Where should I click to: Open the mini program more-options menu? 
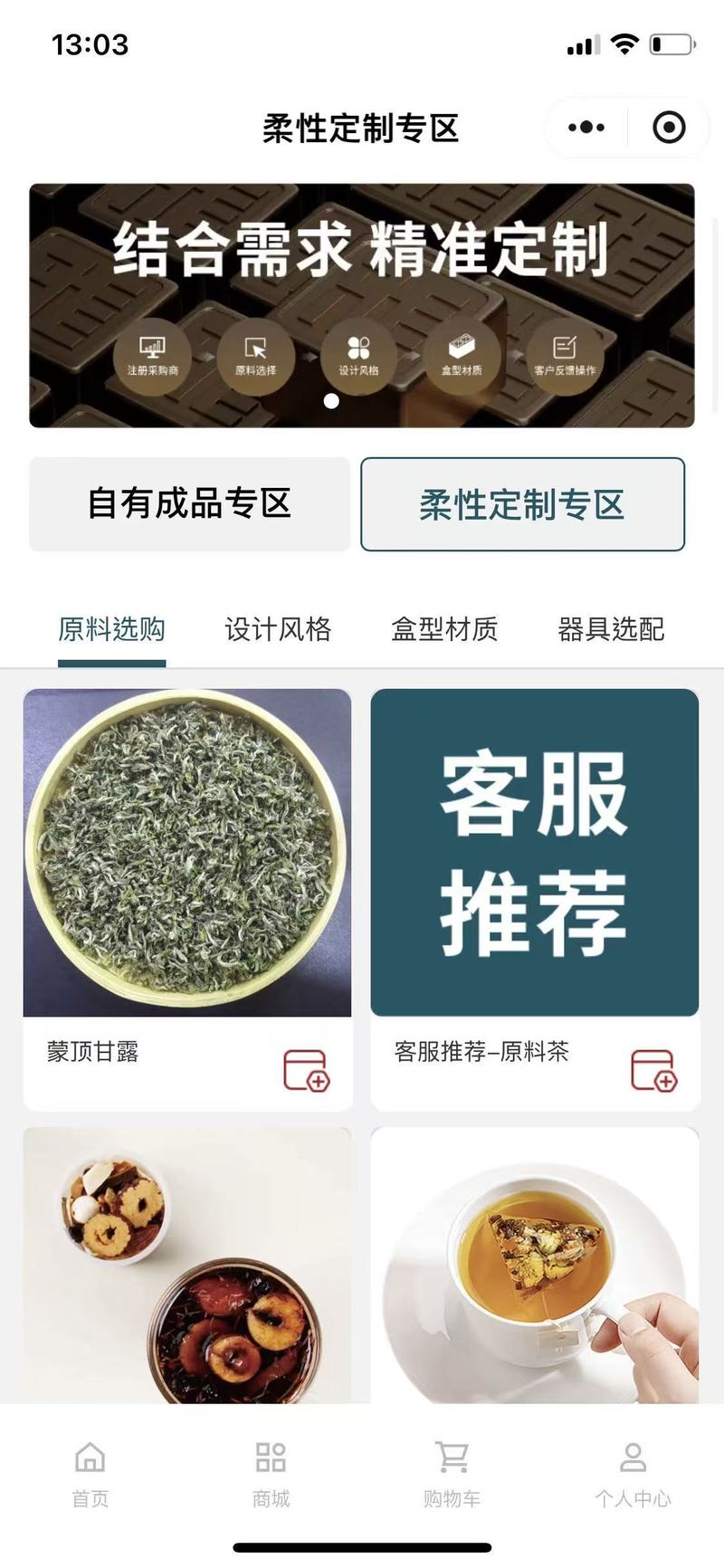coord(586,128)
